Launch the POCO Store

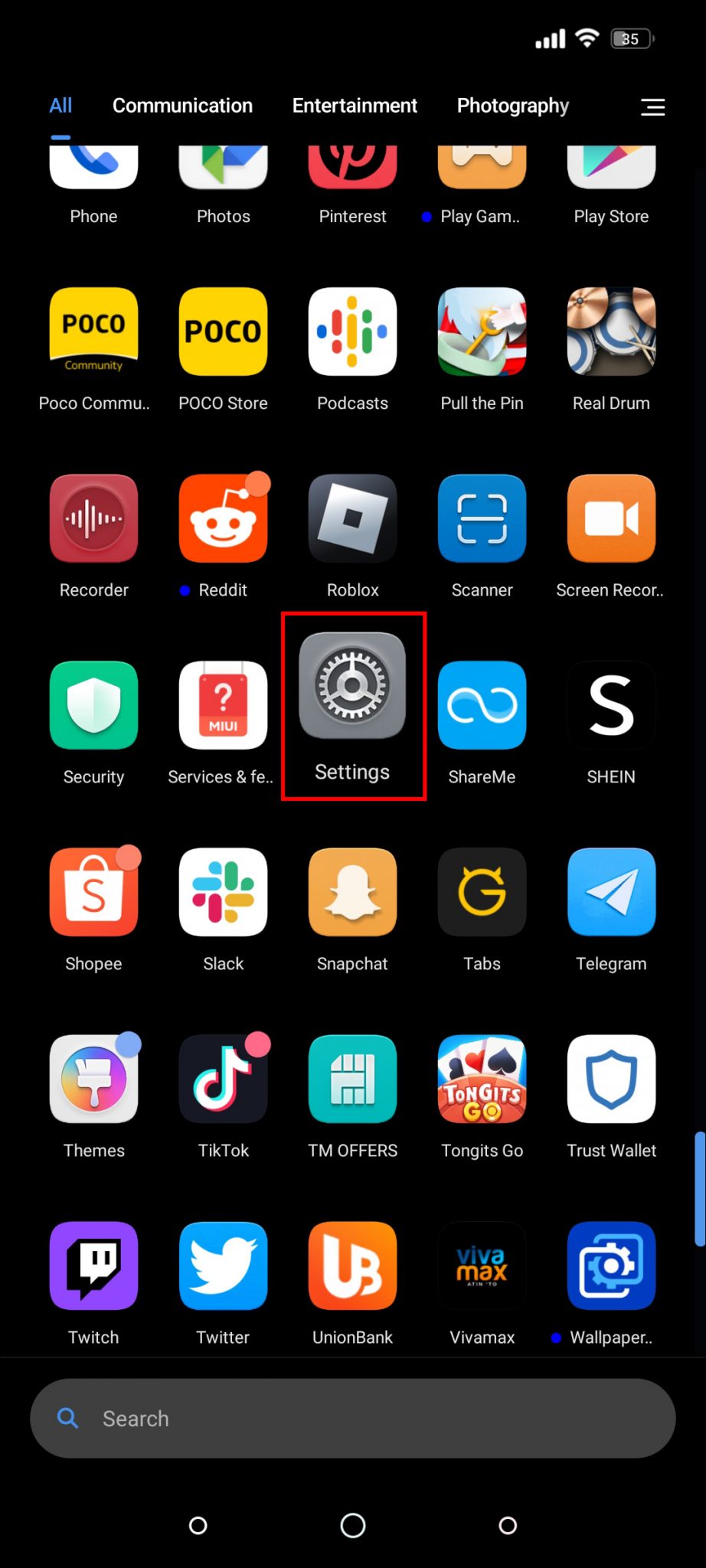[x=223, y=332]
